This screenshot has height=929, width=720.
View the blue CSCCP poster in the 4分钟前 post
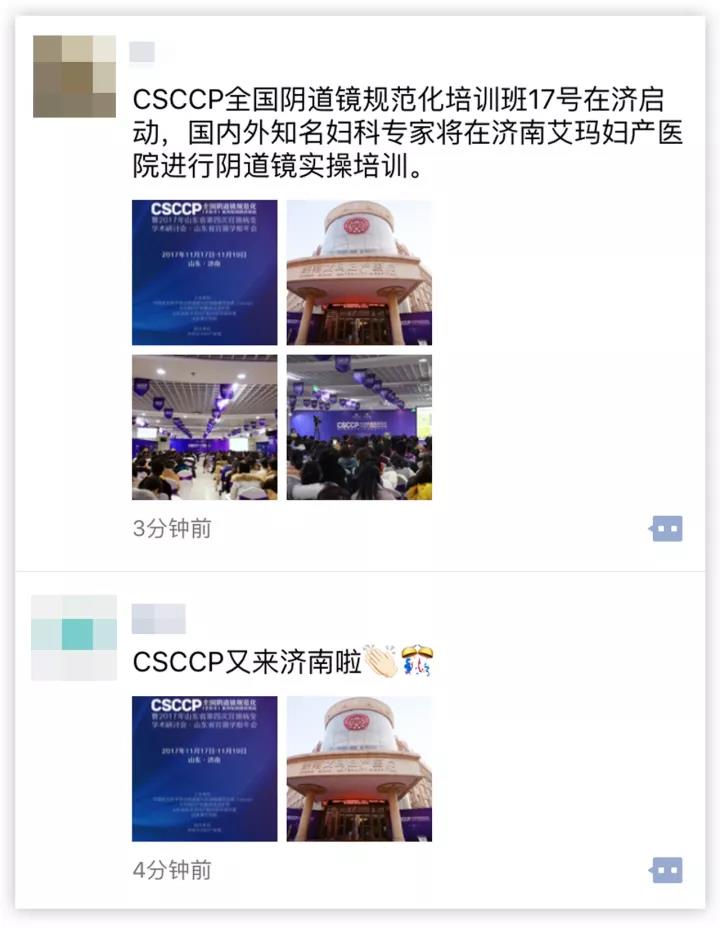click(205, 768)
